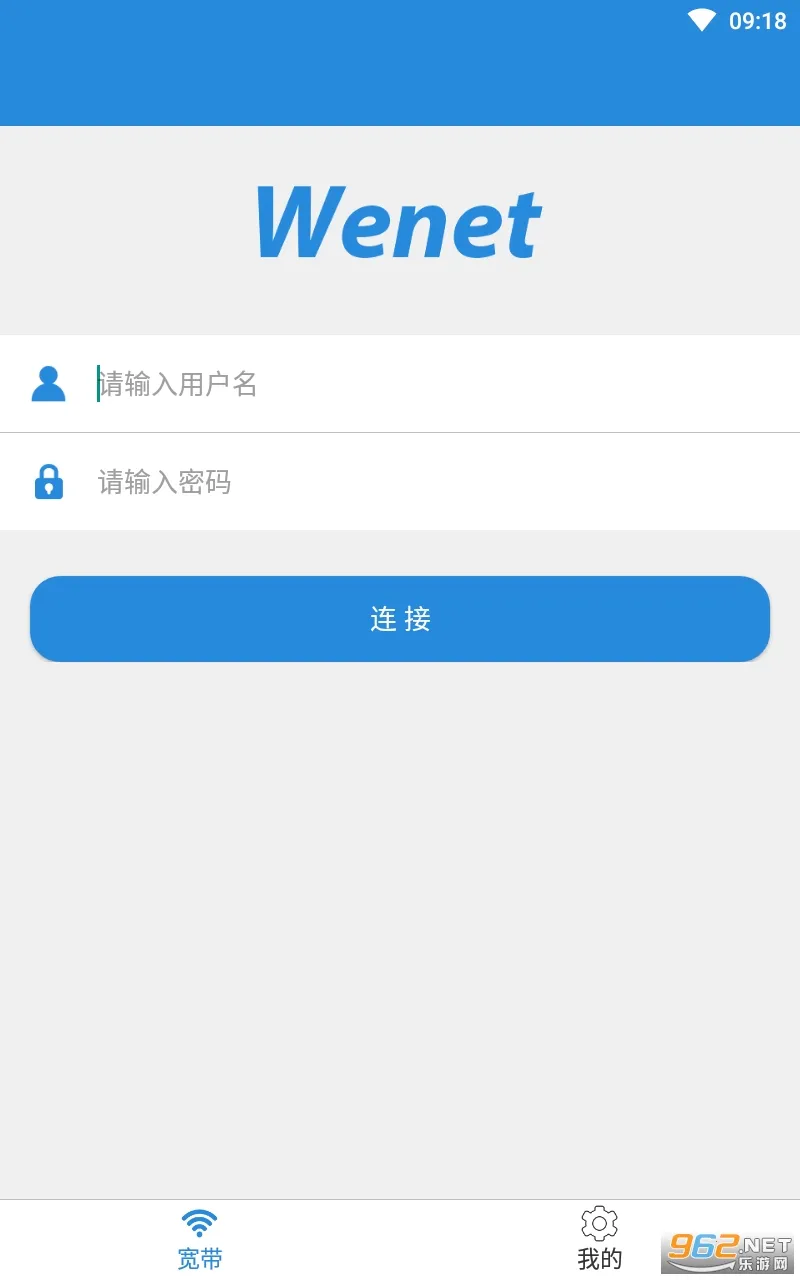800x1280 pixels.
Task: Tap the bottom navigation bar
Action: point(400,1238)
